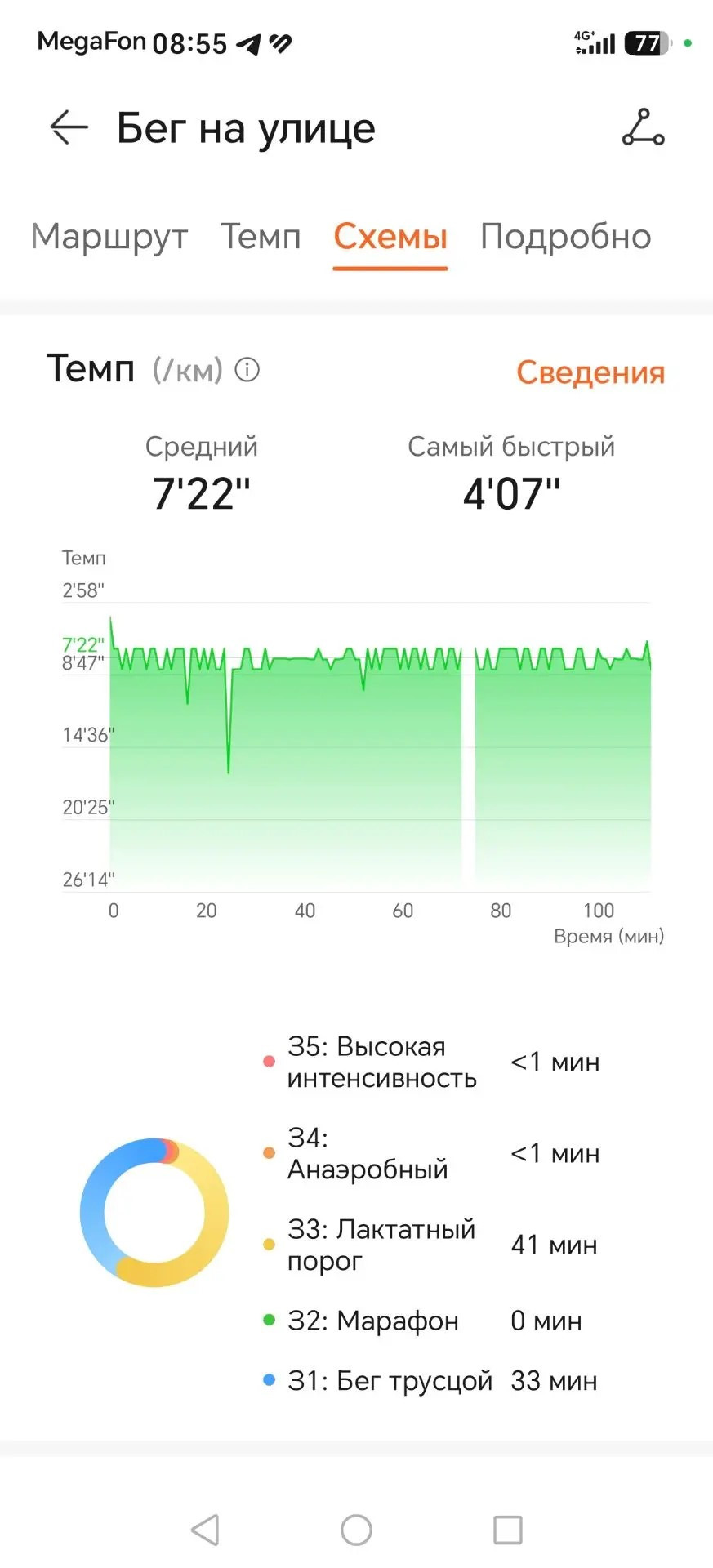Tap the system home button
Image resolution: width=713 pixels, height=1568 pixels.
356,1530
